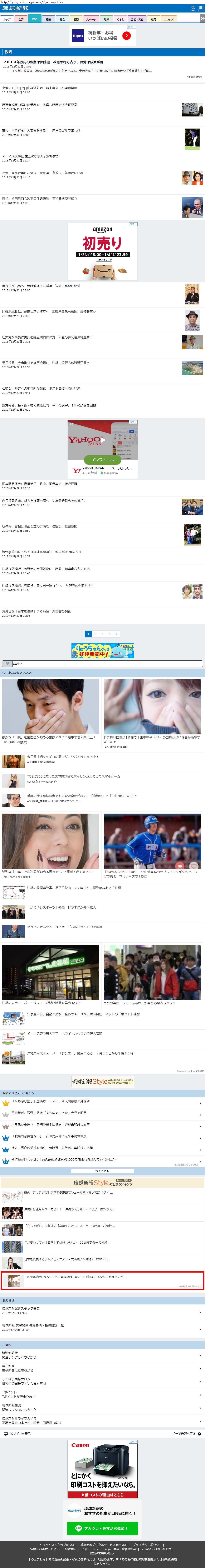
Task: Open article 首相、皇位継承「大変緊張する」
Action: (41, 130)
